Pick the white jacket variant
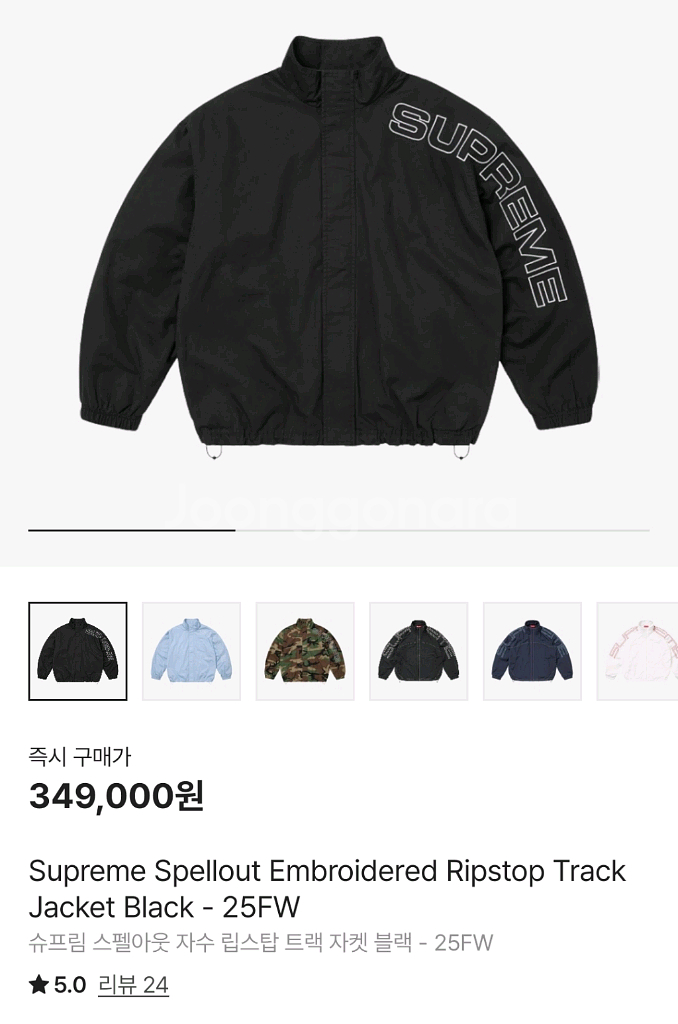The image size is (678, 1024). [638, 651]
